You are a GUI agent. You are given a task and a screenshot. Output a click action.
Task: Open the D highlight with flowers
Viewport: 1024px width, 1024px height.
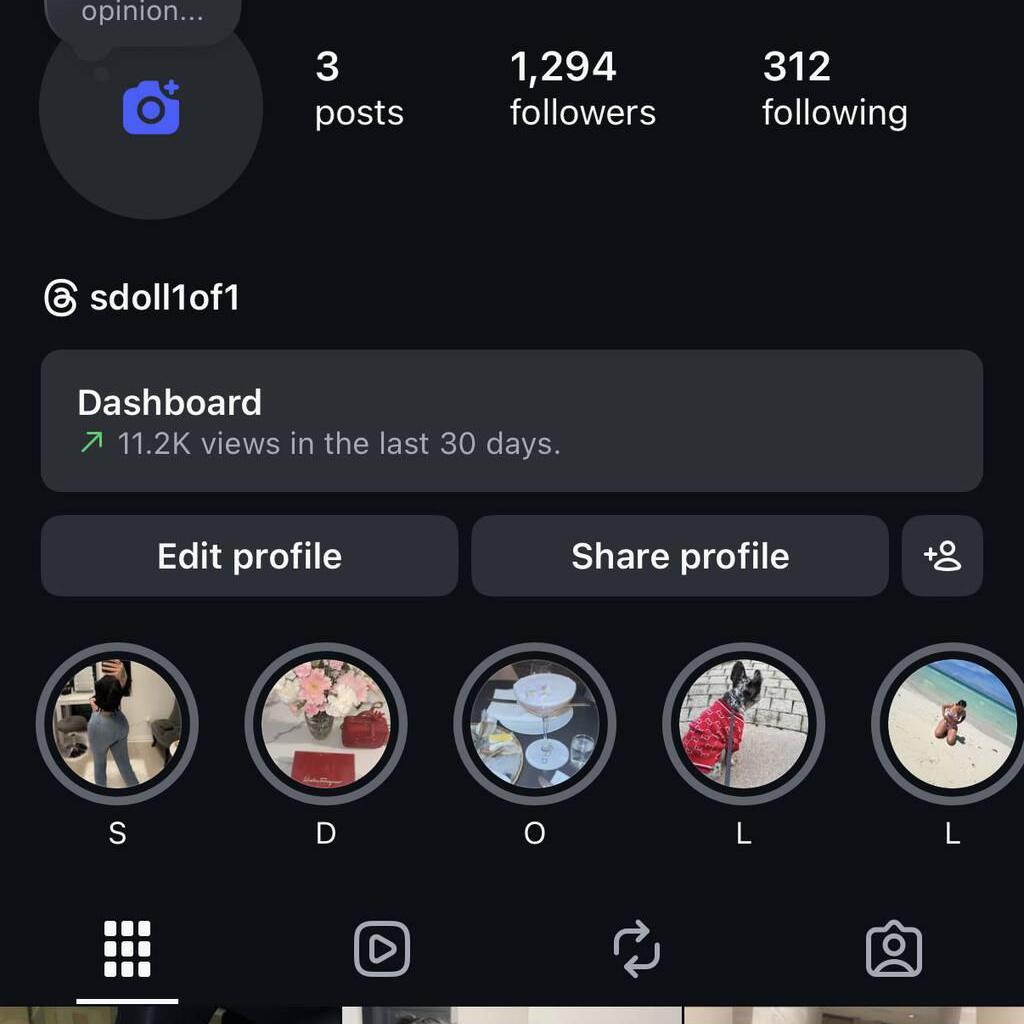click(326, 724)
